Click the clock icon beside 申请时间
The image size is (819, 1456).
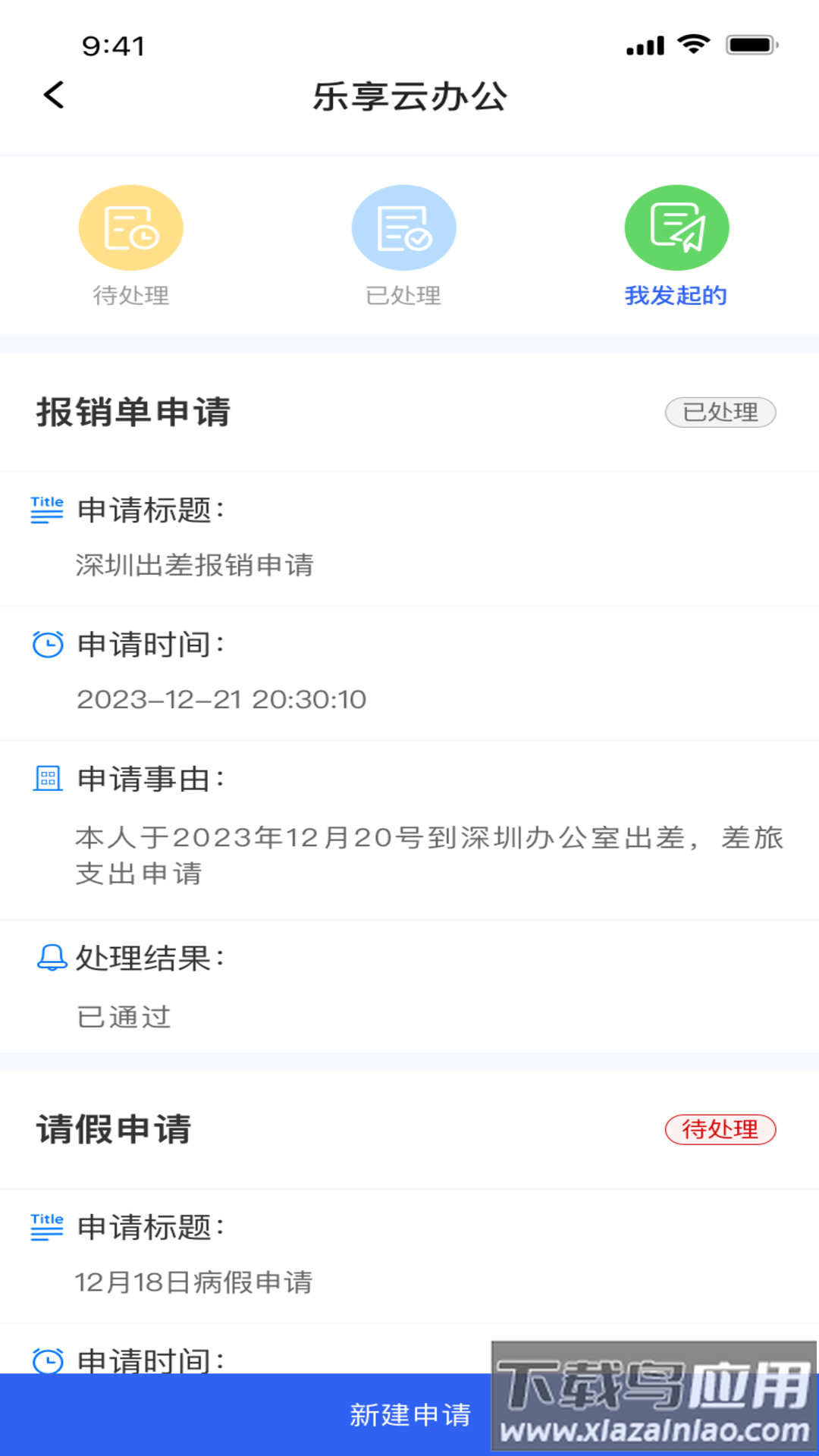pyautogui.click(x=47, y=645)
